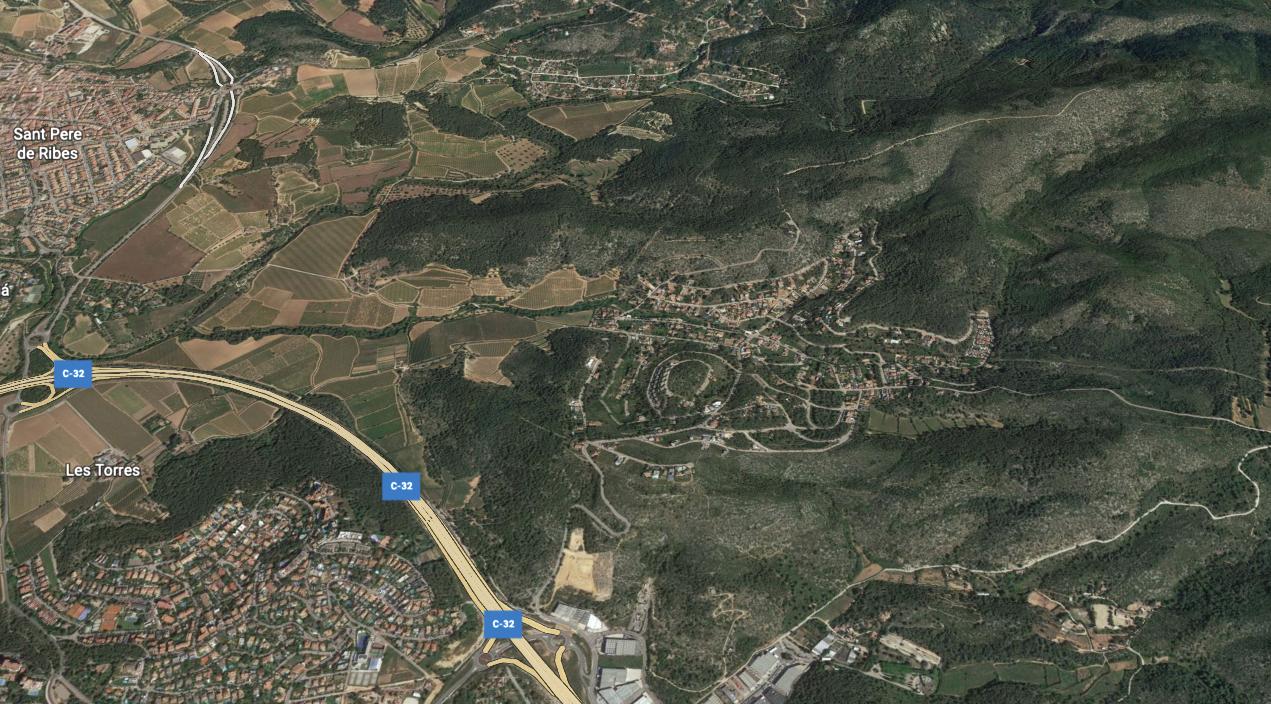Open the Les Torres place label

tap(102, 470)
